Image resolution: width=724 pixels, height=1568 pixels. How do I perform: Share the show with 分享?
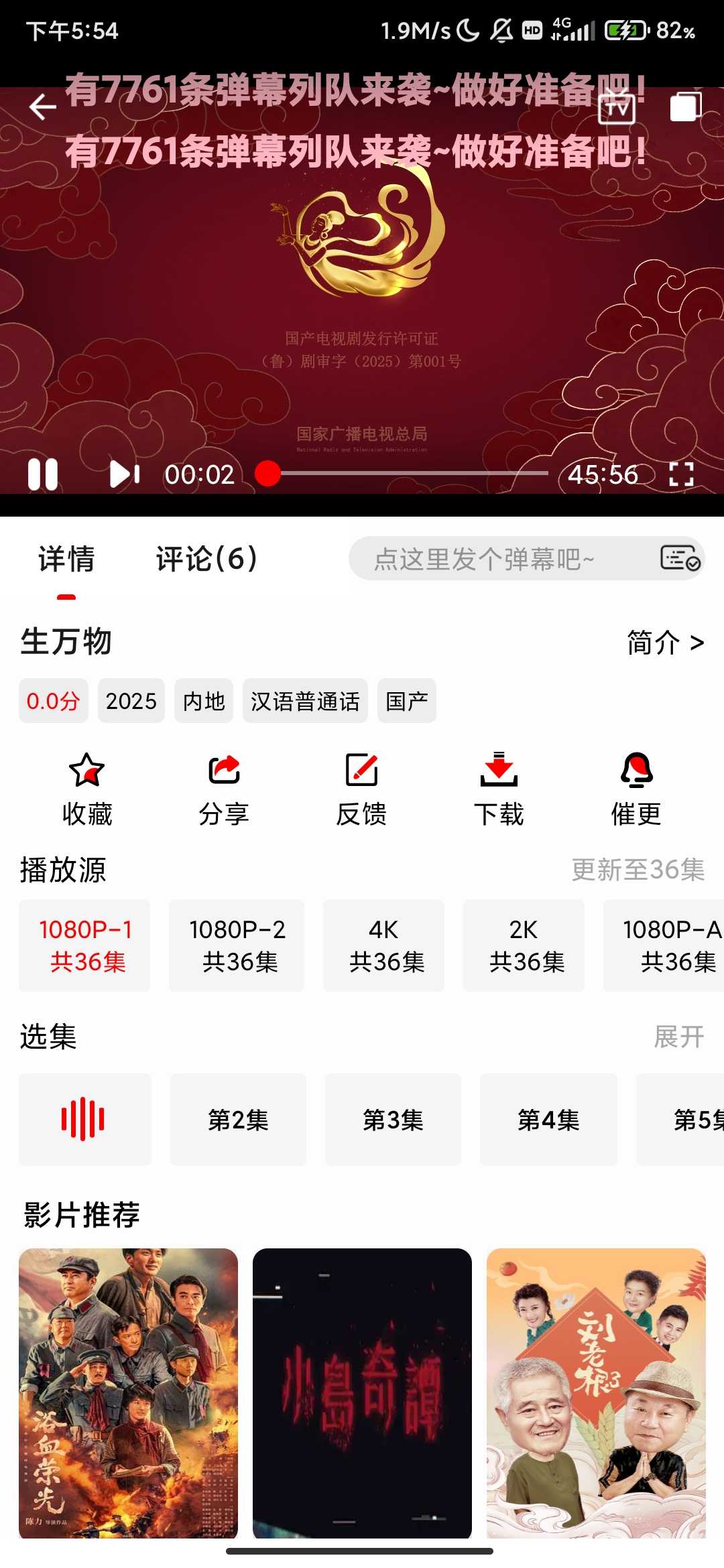(x=224, y=789)
